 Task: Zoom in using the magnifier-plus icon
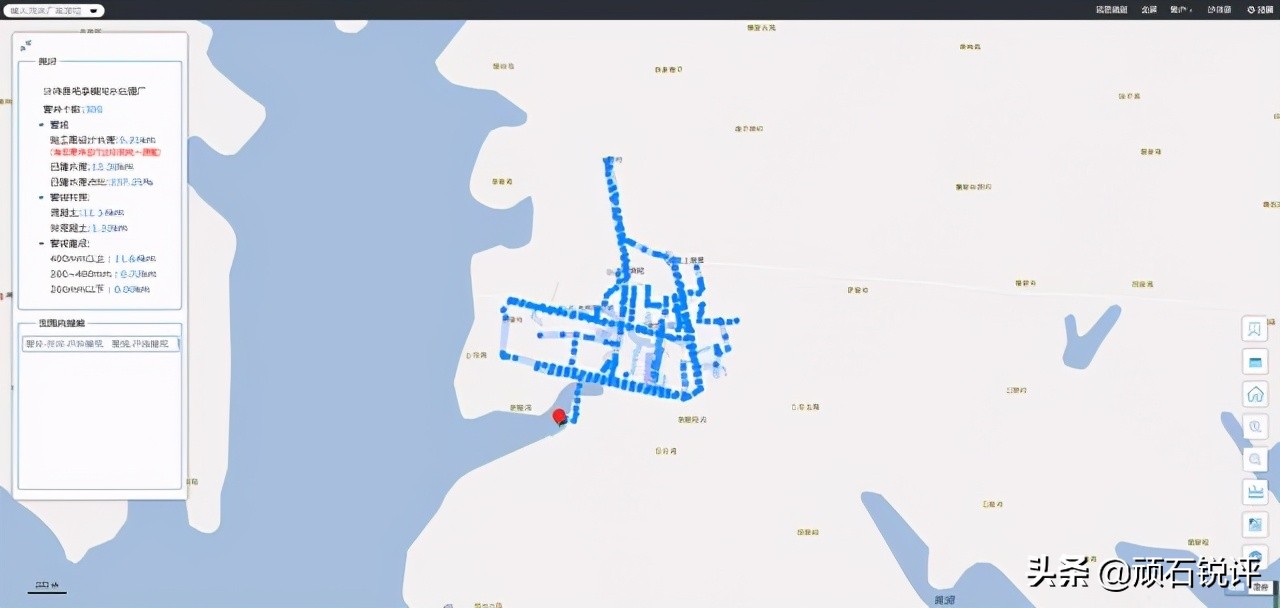[1255, 427]
